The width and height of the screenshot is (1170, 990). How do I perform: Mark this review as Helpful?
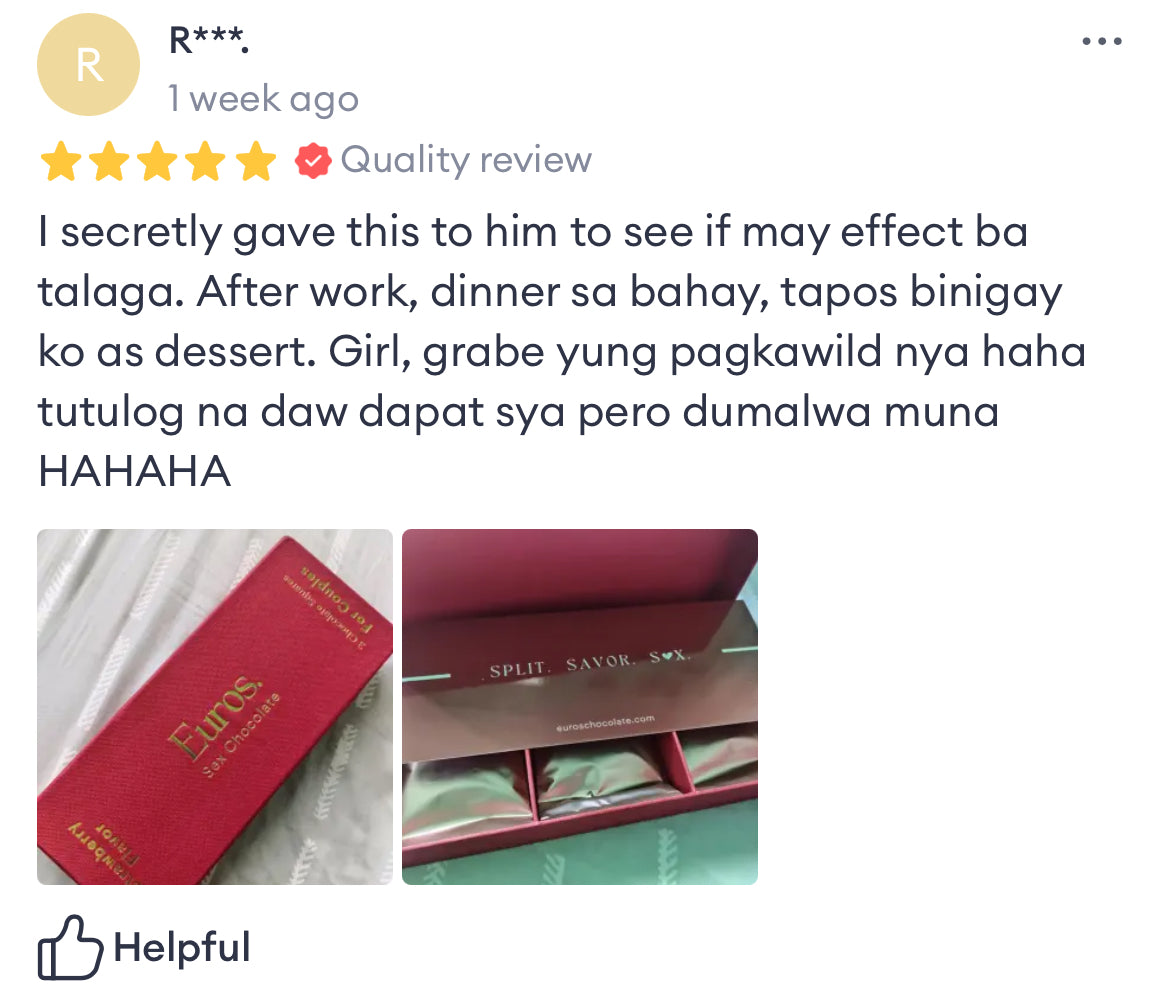tap(145, 946)
